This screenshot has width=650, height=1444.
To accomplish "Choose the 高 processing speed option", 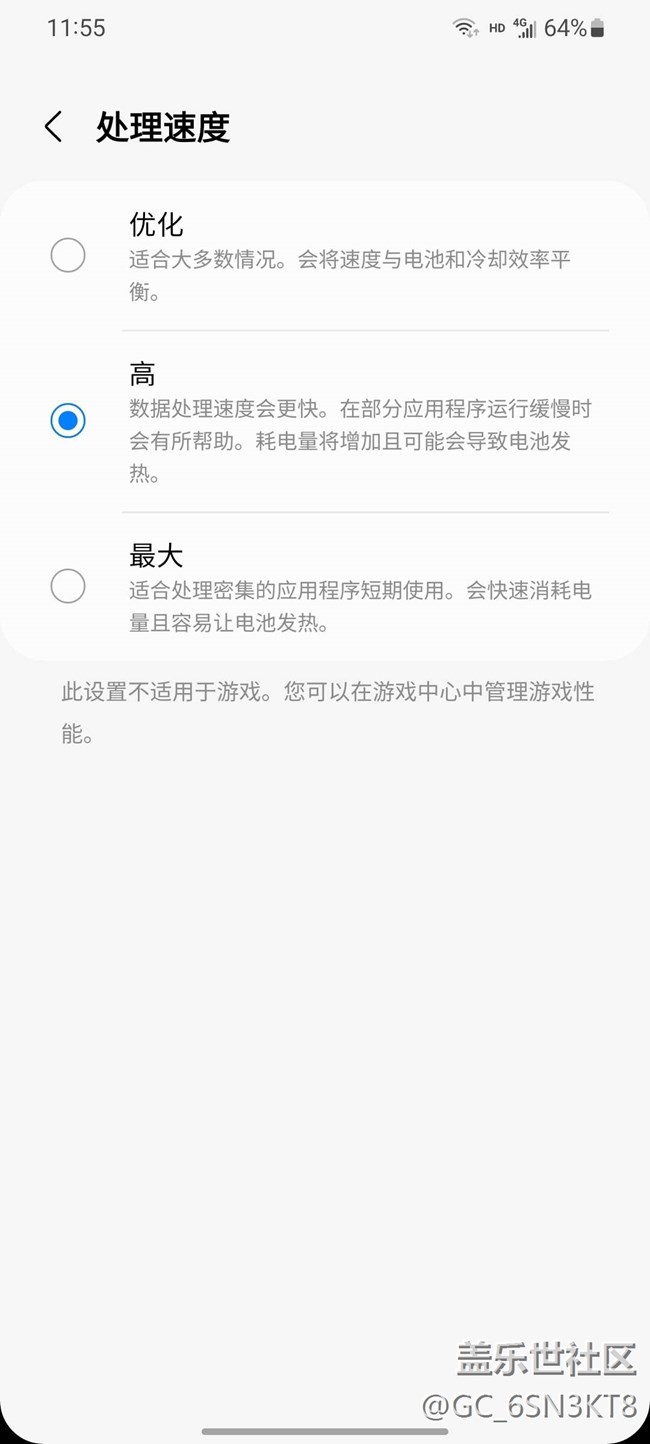I will (325, 421).
